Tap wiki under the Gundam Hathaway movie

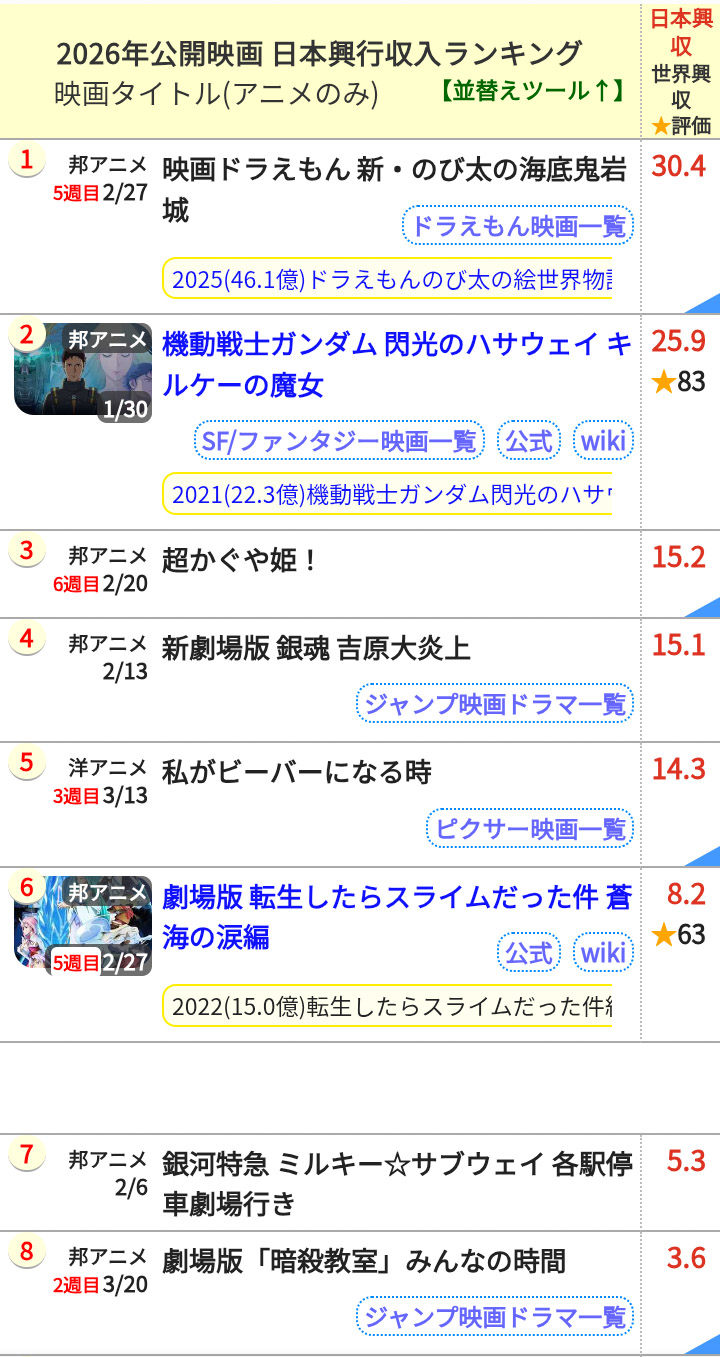(x=603, y=441)
